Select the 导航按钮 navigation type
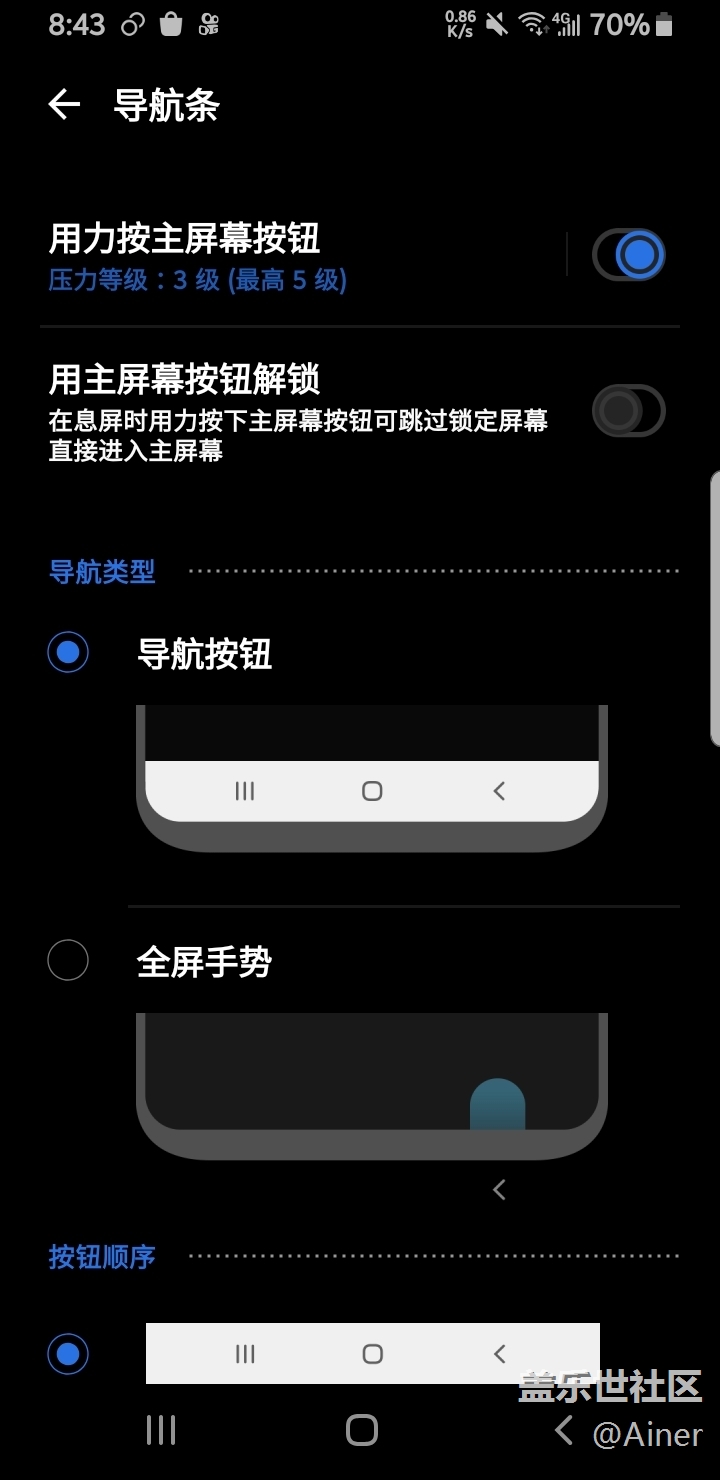Viewport: 720px width, 1480px height. (x=68, y=653)
